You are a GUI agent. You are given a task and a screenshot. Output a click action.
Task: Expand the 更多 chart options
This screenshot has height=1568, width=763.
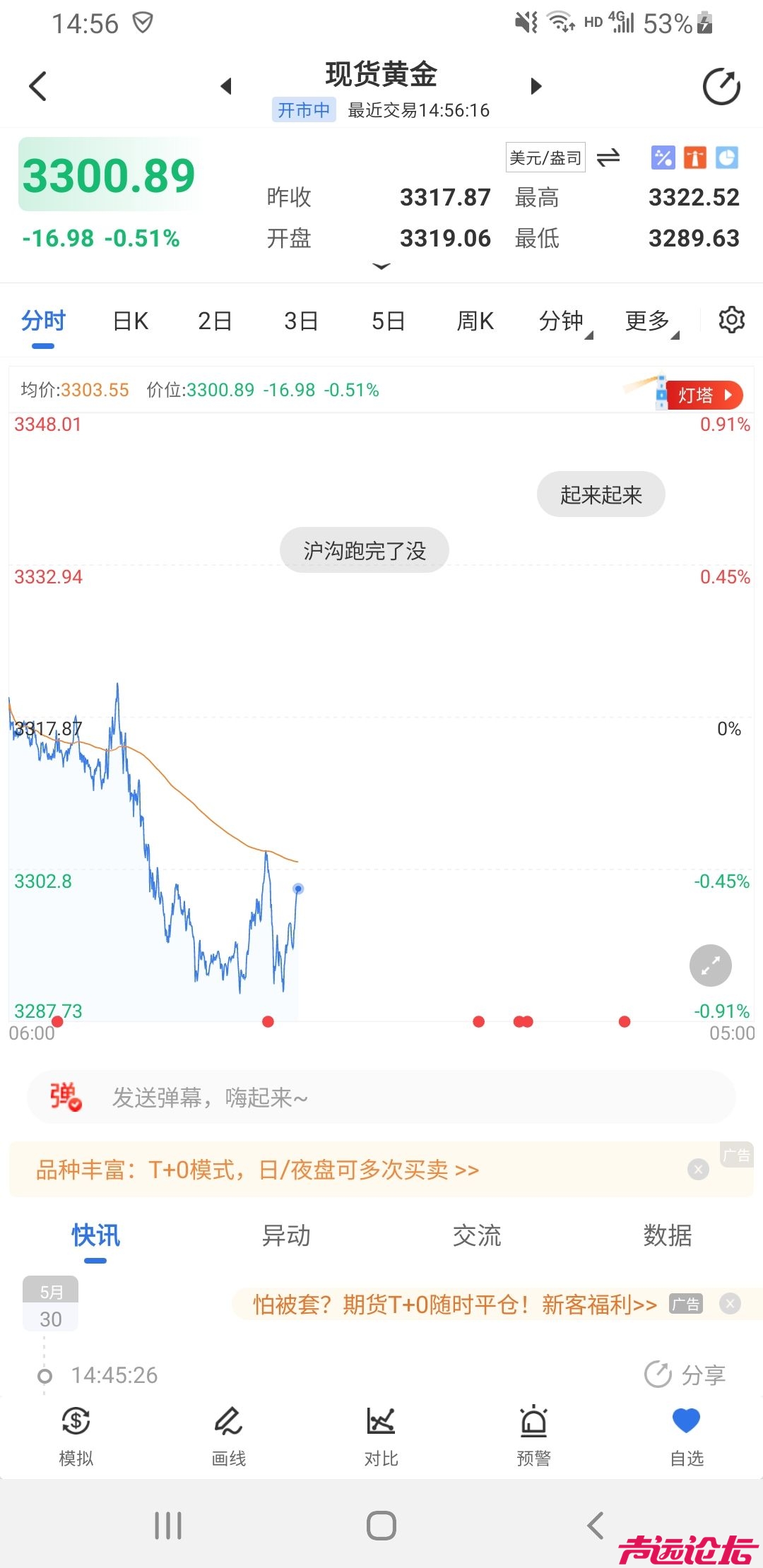(x=650, y=321)
